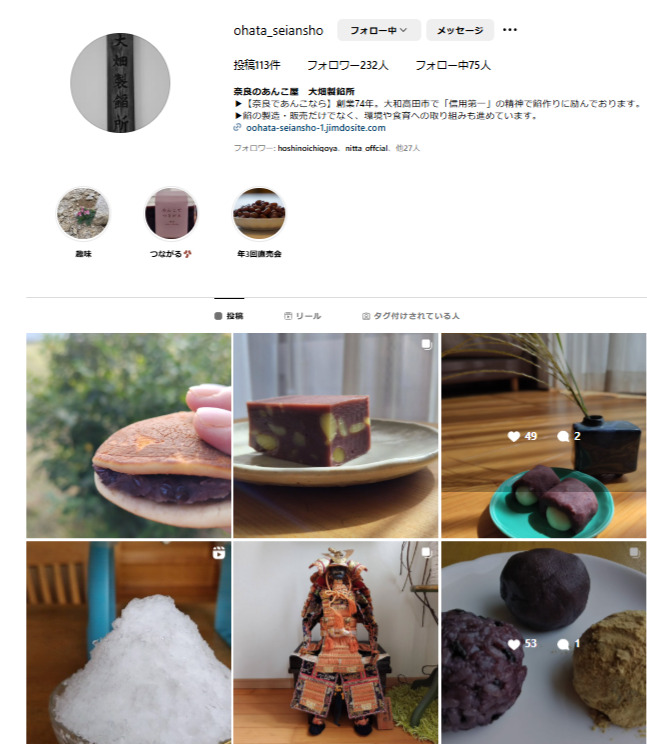Open the ohagi post with 53 likes

point(544,643)
